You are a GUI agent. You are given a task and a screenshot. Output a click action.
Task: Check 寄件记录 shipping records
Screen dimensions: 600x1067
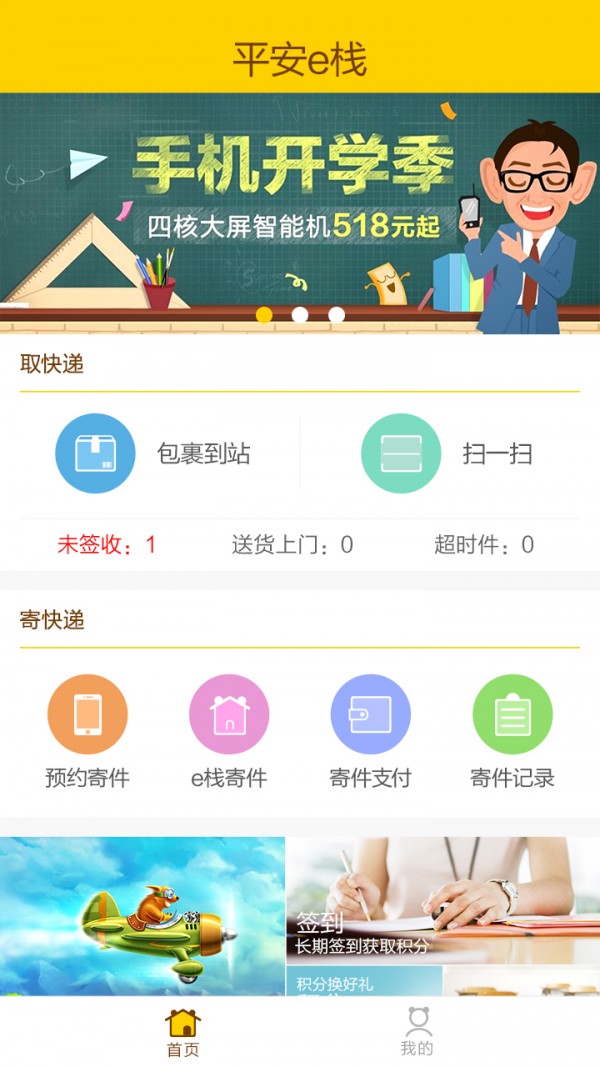pyautogui.click(x=512, y=732)
